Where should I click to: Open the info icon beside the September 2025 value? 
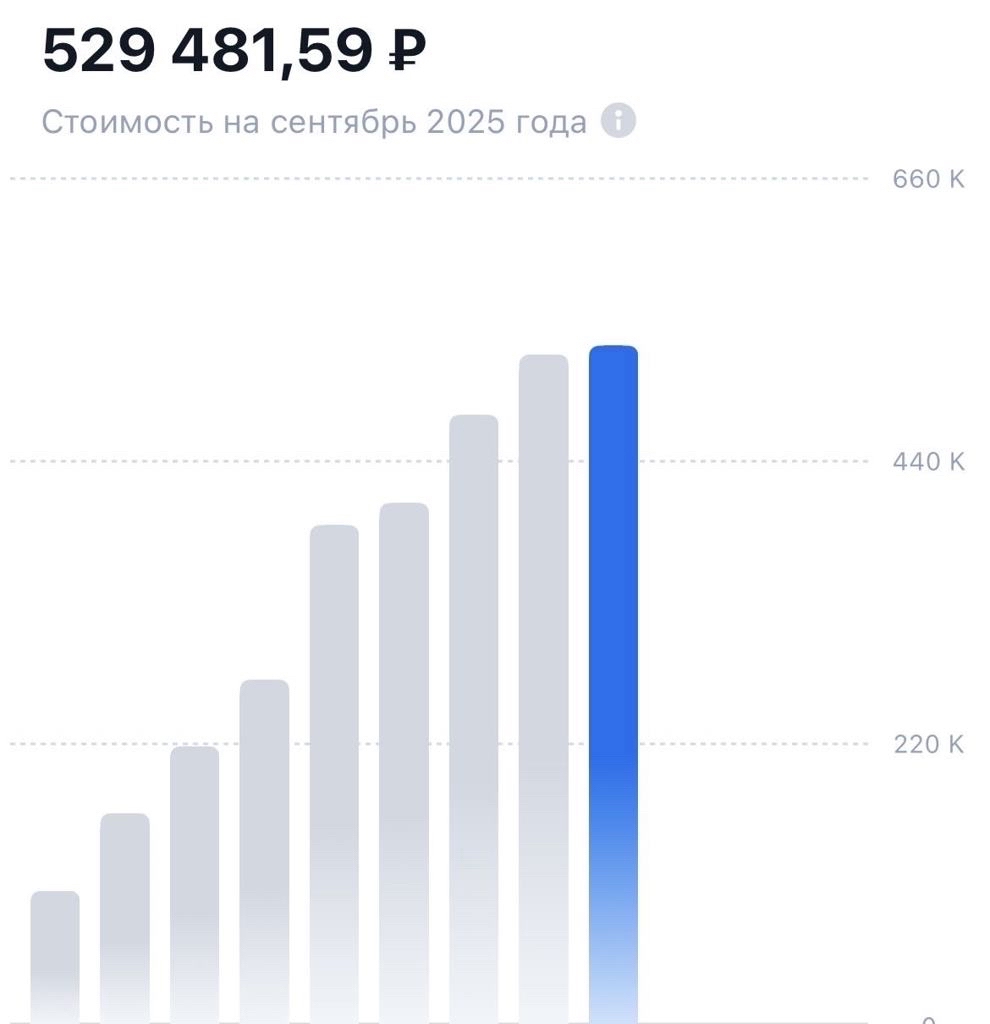pos(618,122)
